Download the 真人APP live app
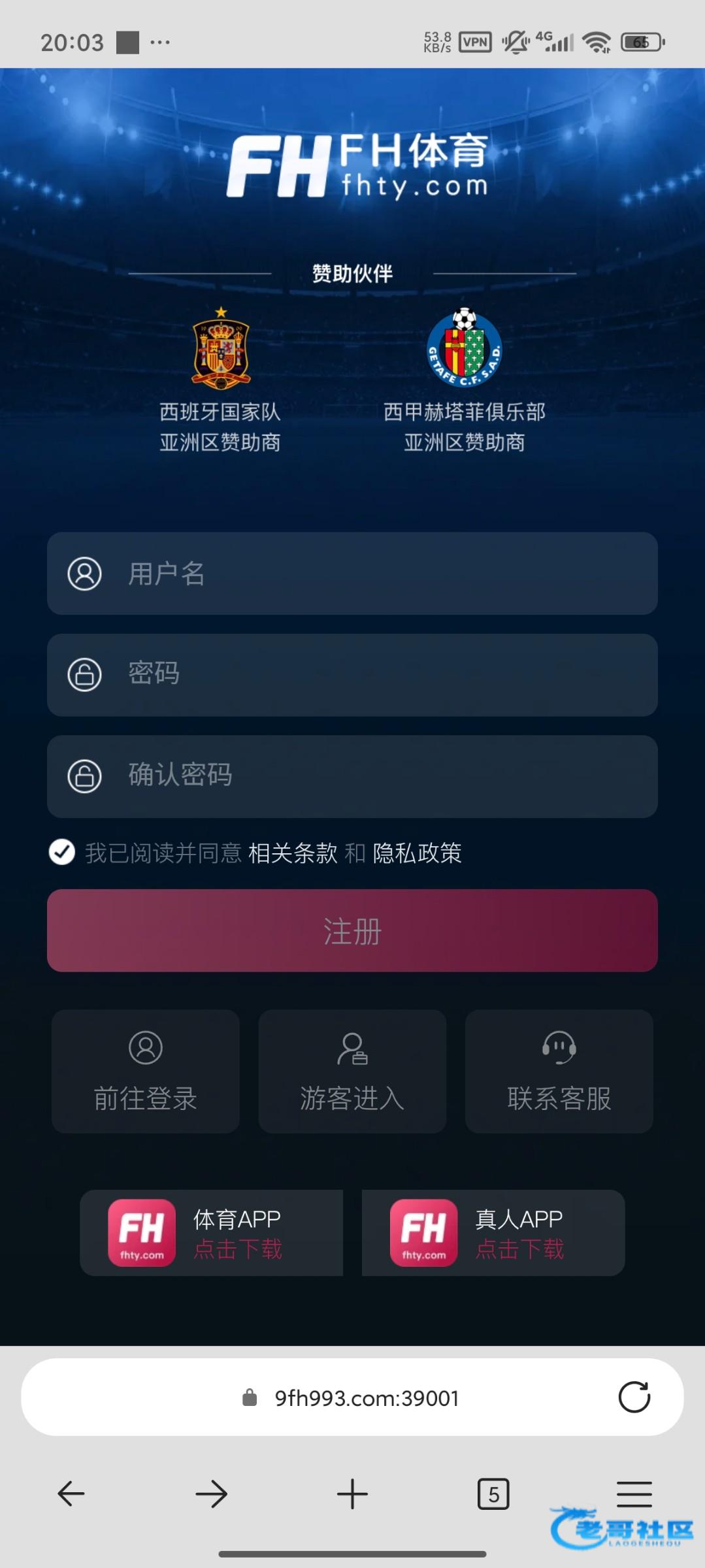 (493, 1233)
